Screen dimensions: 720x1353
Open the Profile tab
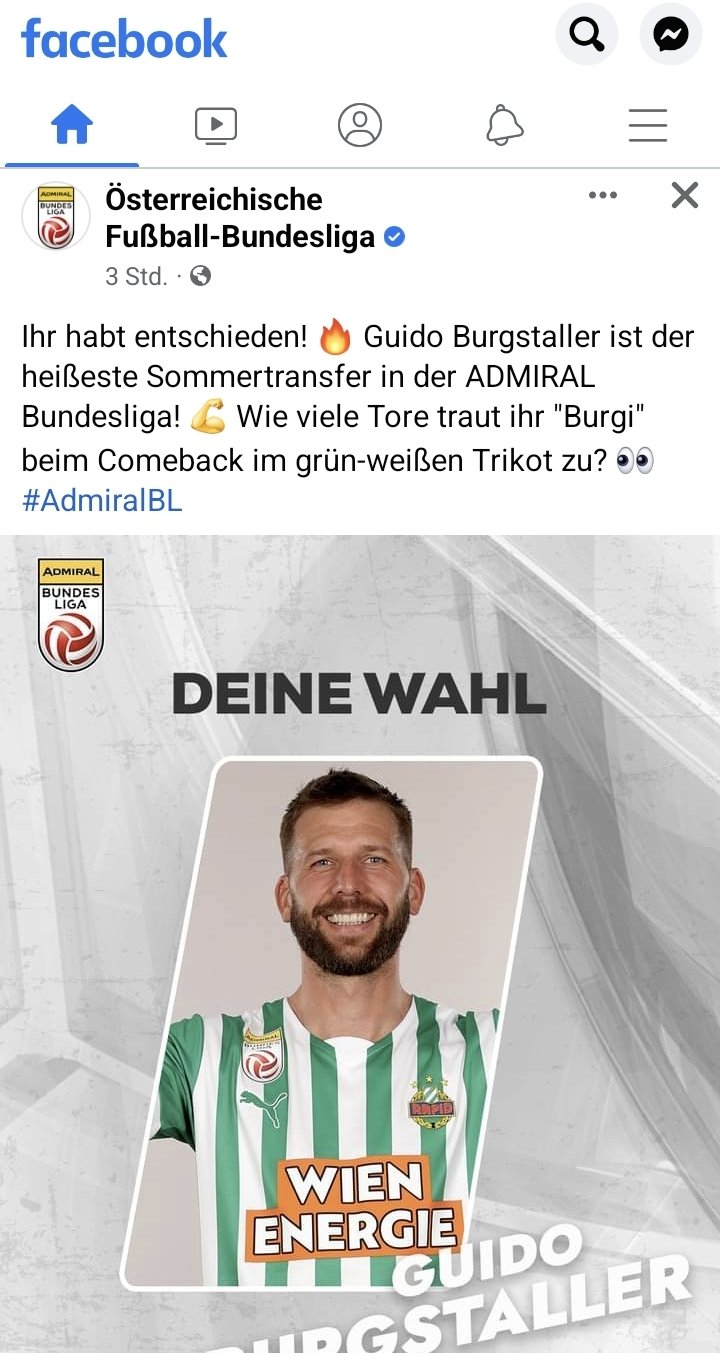coord(360,126)
